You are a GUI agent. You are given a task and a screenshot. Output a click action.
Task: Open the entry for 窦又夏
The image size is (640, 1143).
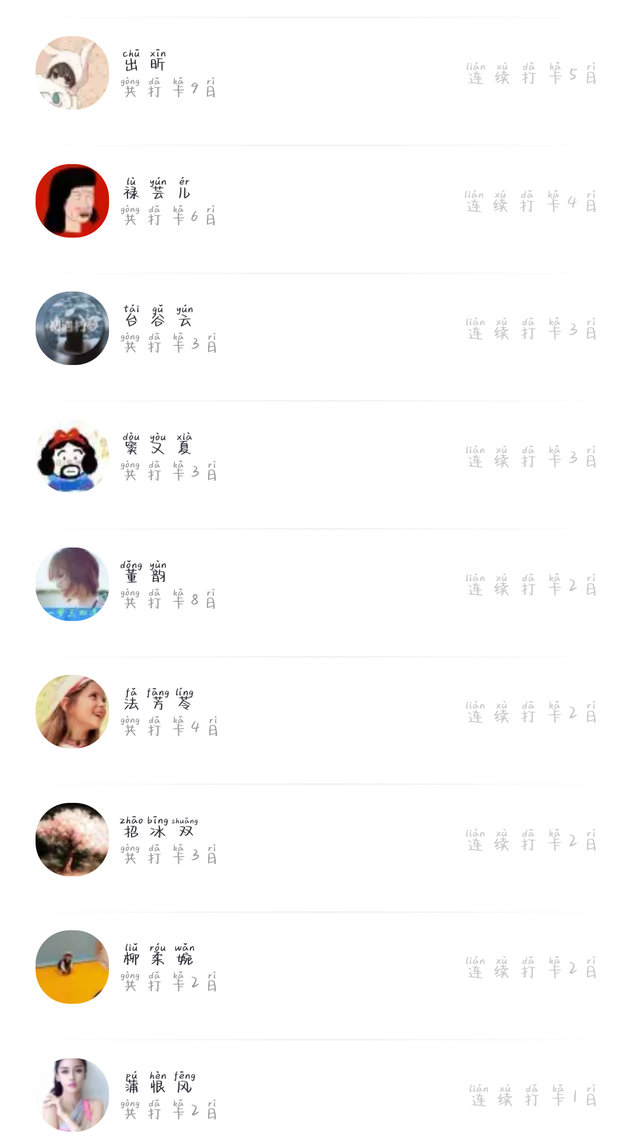[320, 456]
